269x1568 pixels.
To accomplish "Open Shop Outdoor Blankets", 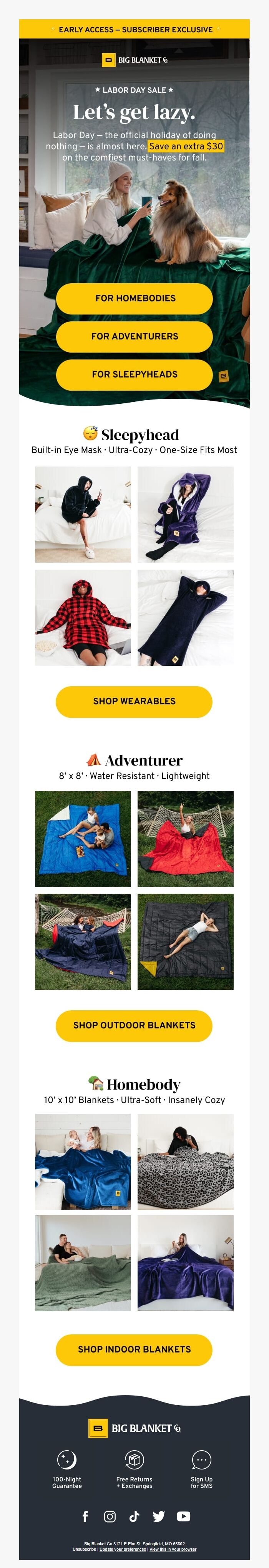I will [x=134, y=1025].
